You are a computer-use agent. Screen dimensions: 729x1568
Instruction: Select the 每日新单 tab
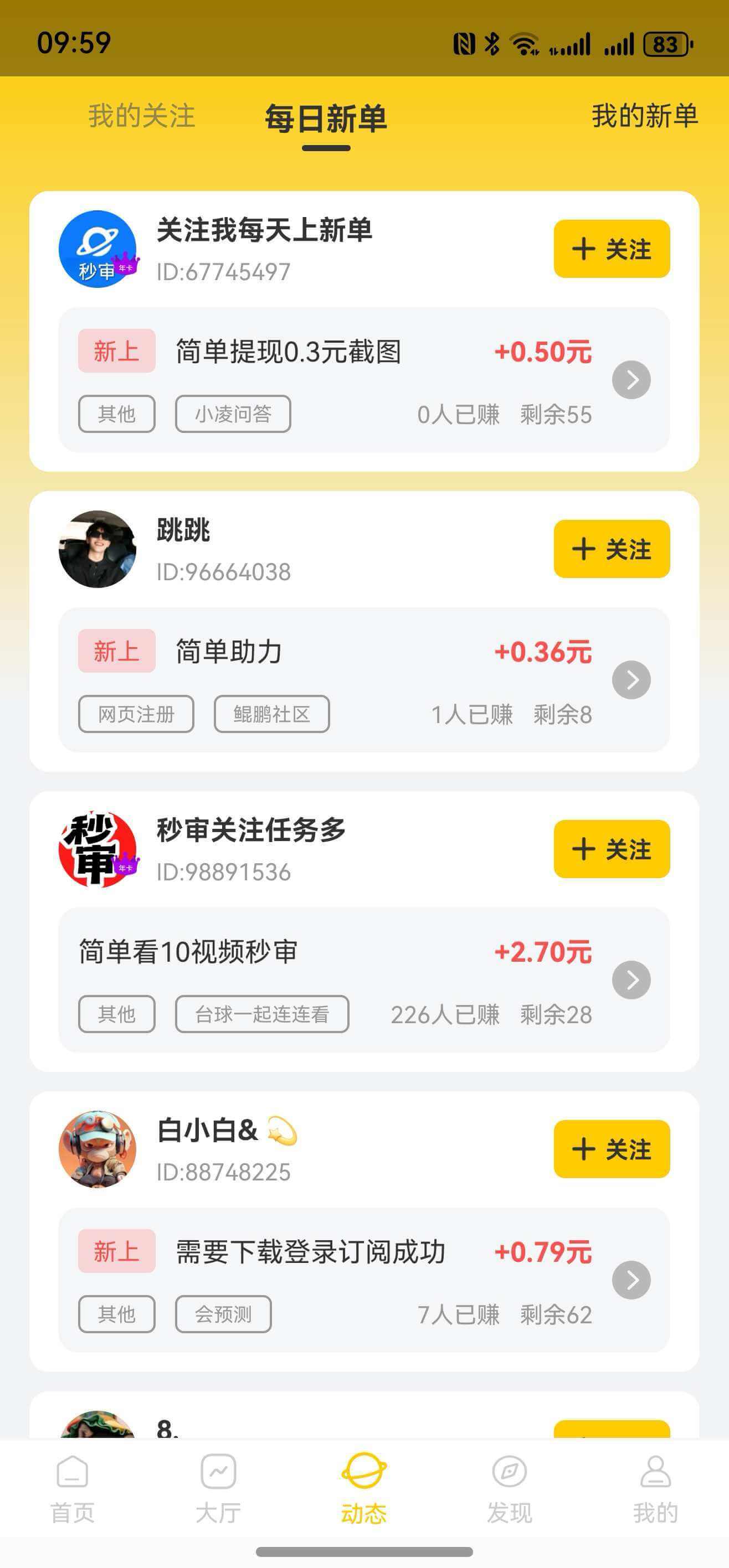pyautogui.click(x=326, y=119)
